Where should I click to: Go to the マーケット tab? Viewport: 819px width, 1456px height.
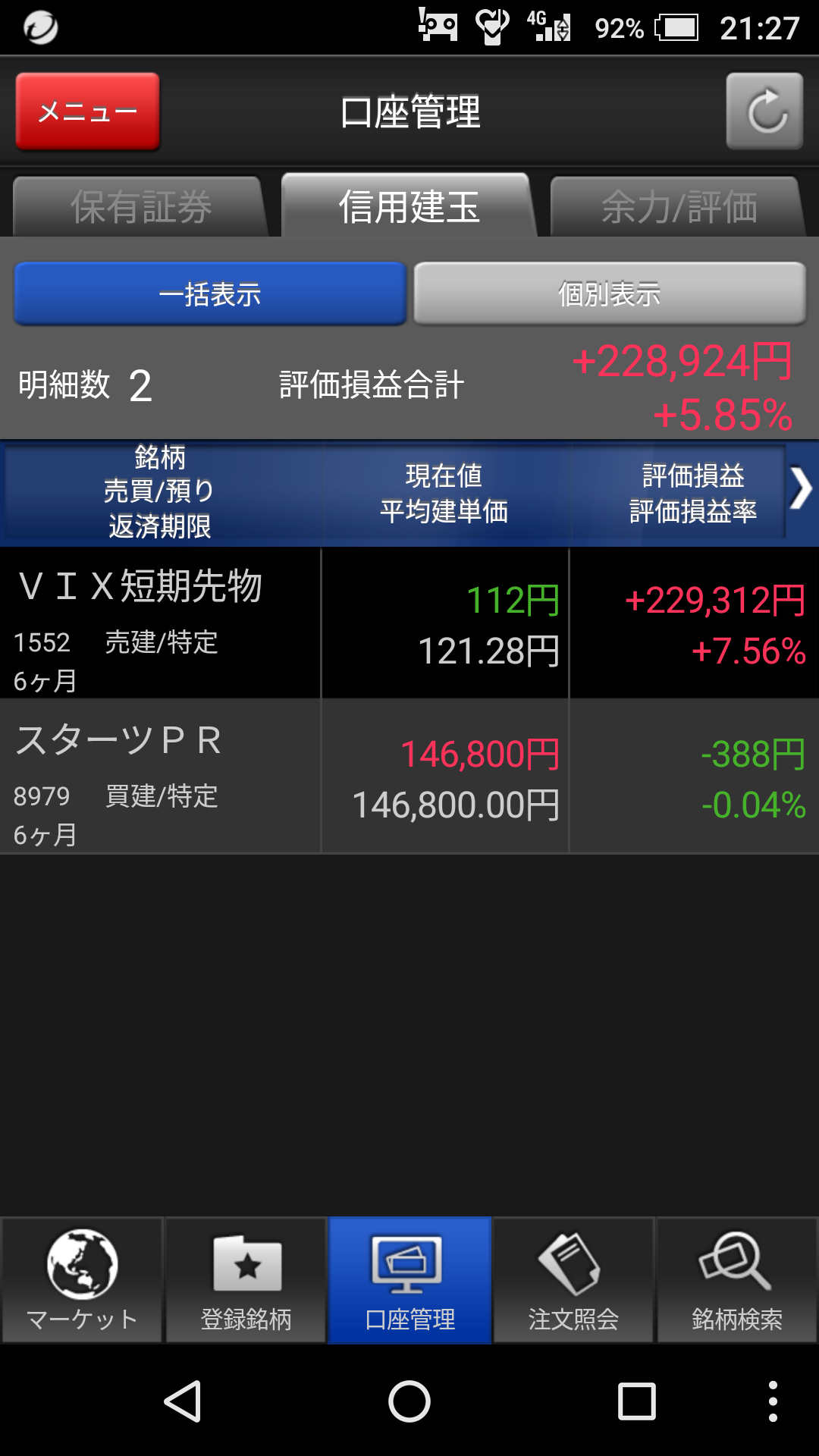pyautogui.click(x=82, y=1280)
